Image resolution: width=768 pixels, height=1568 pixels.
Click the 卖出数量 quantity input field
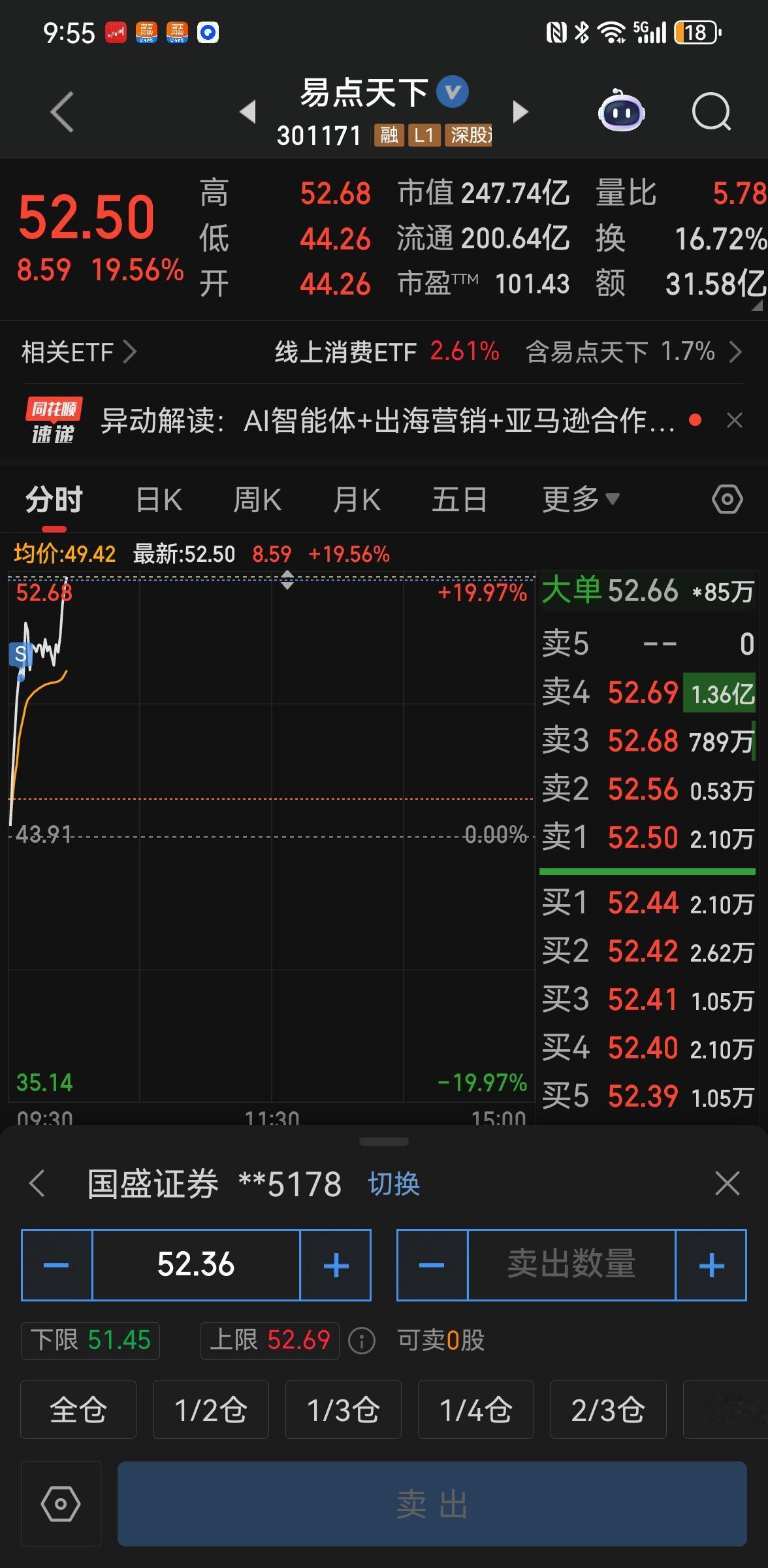[x=572, y=1264]
